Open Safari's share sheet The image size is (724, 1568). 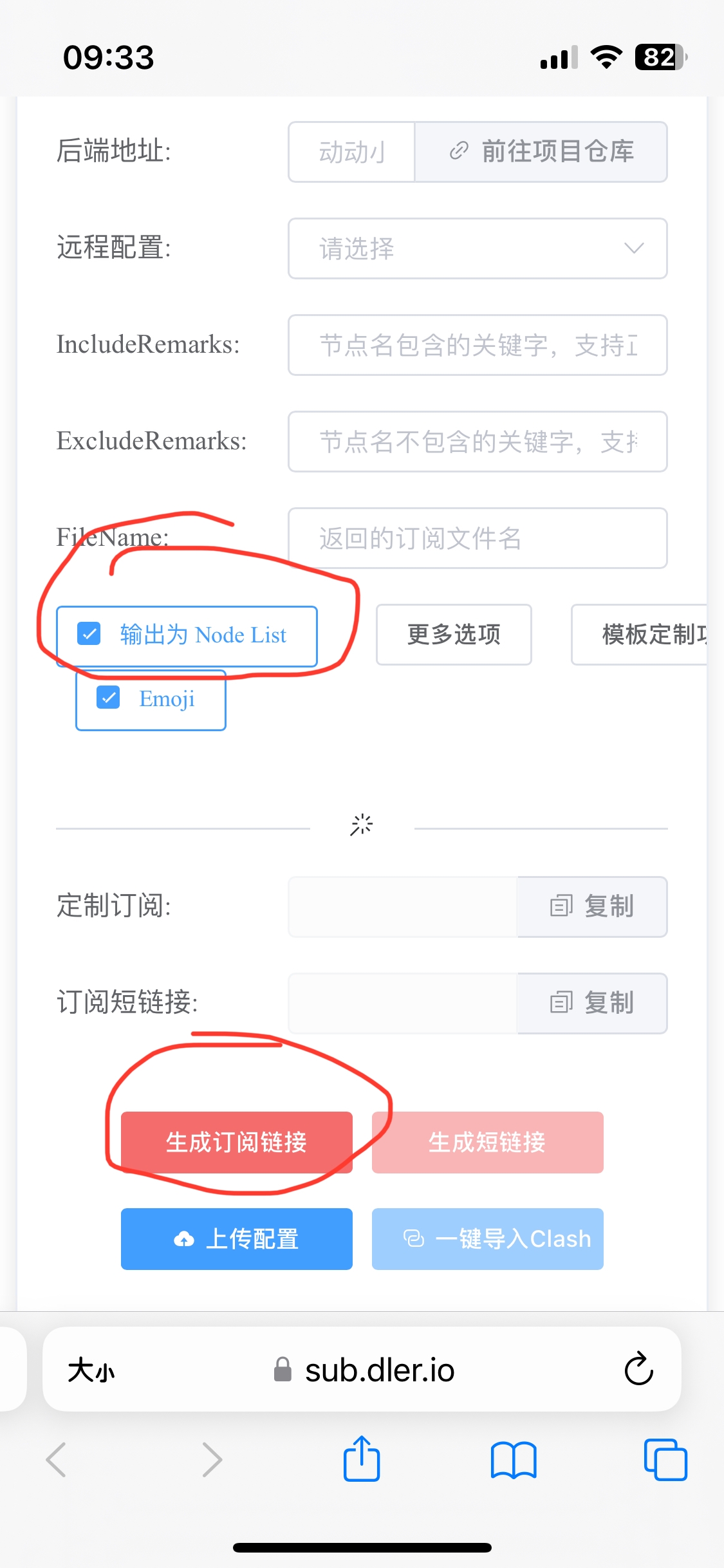361,1459
